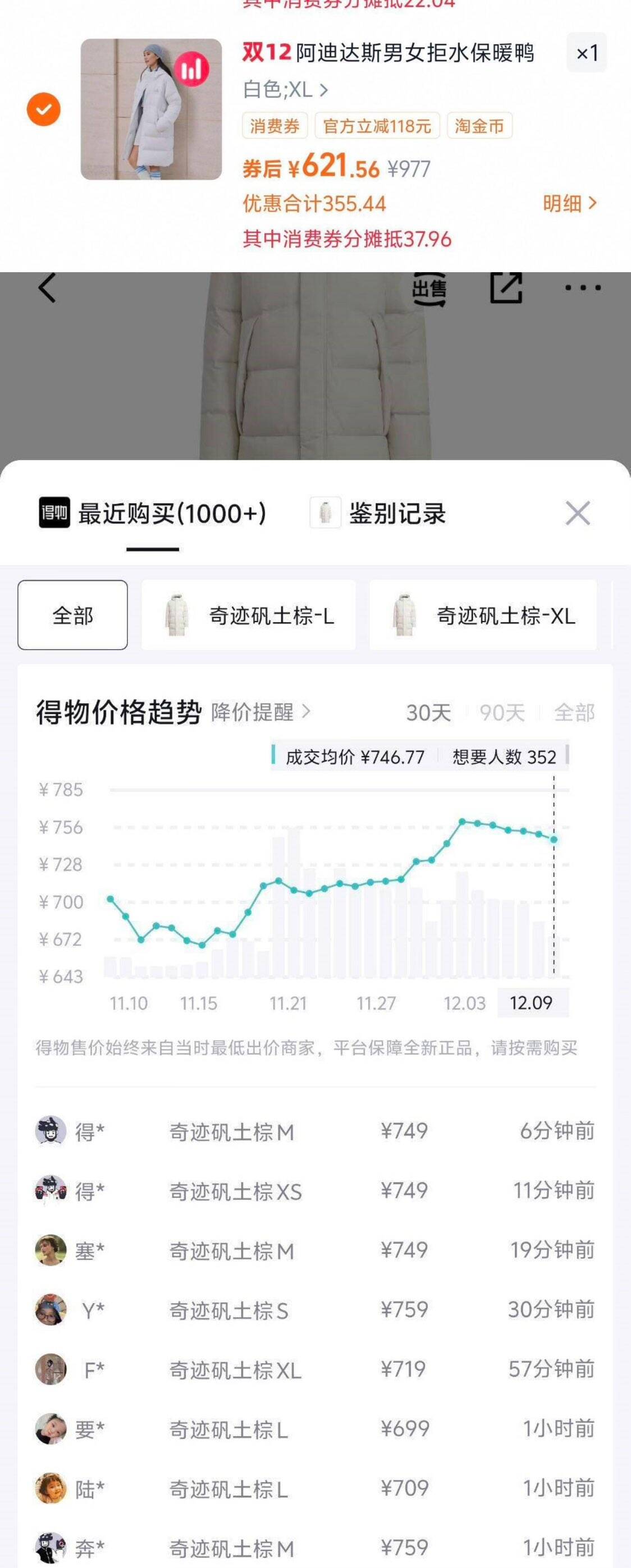Adjust the ×1 quantity
Image resolution: width=631 pixels, height=1568 pixels.
pyautogui.click(x=587, y=53)
